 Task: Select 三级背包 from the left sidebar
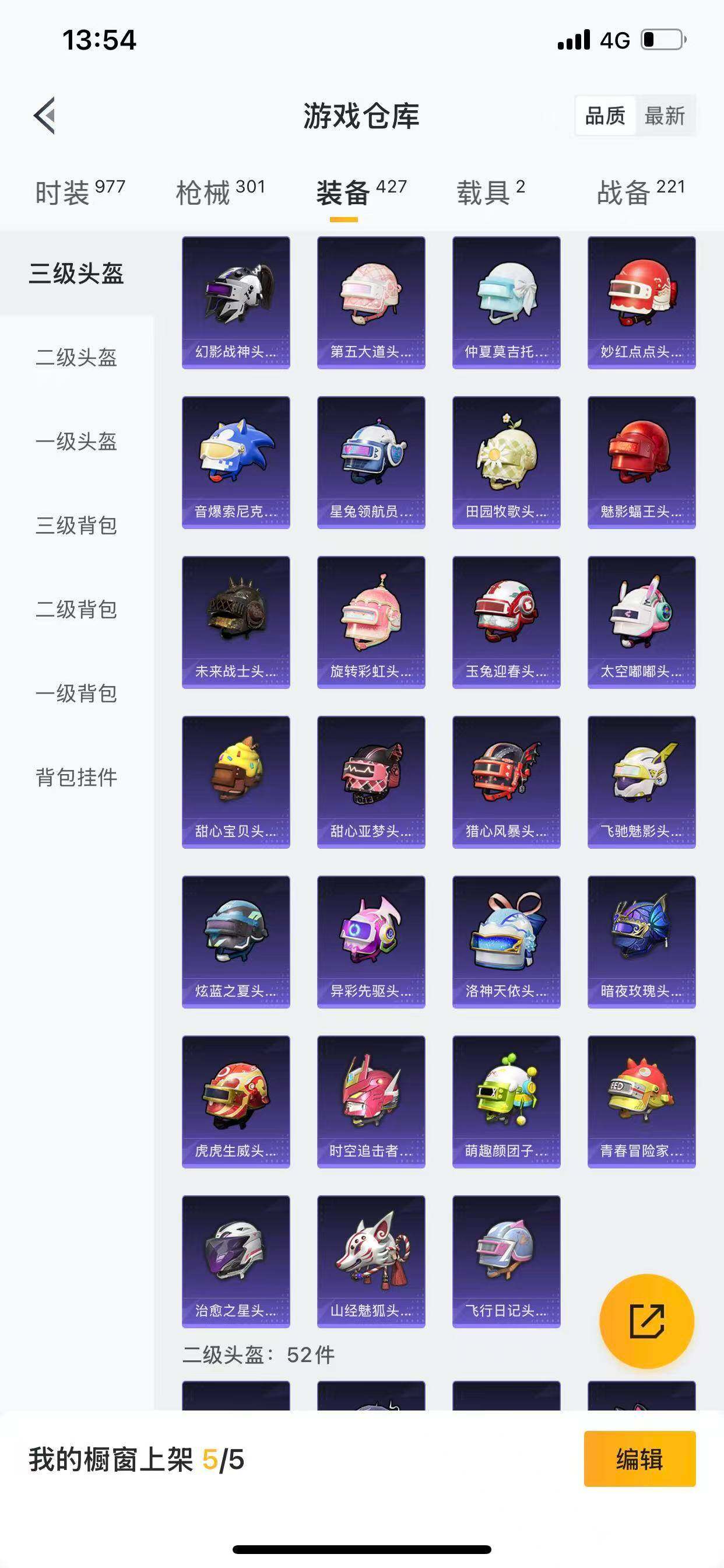[x=77, y=527]
